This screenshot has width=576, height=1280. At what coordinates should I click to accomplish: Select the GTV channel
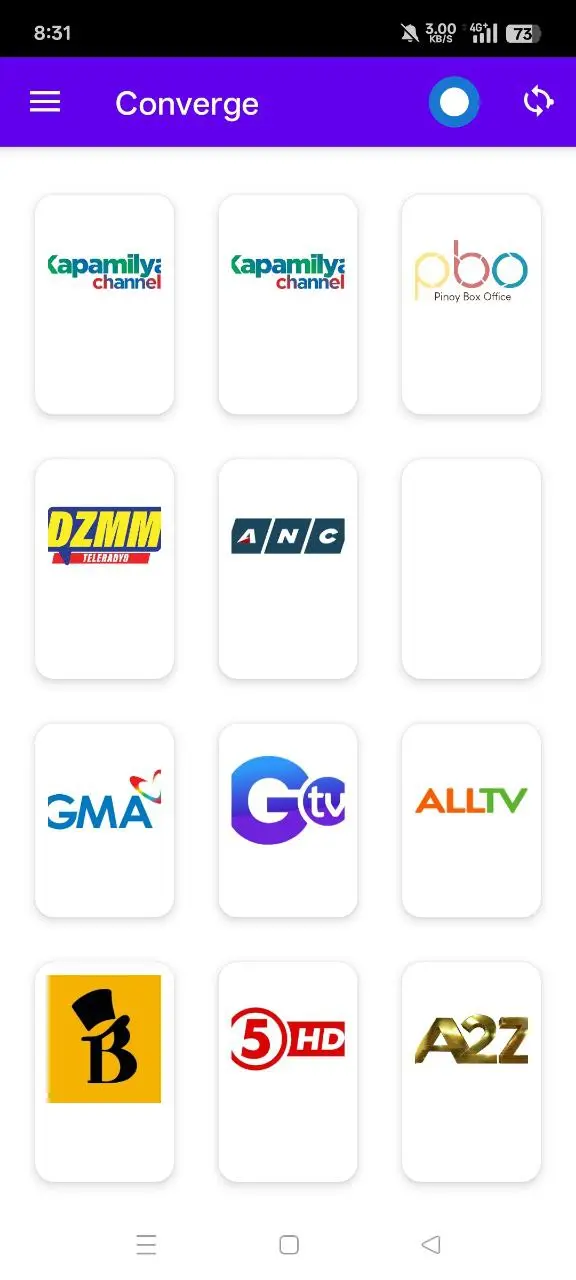pyautogui.click(x=288, y=820)
